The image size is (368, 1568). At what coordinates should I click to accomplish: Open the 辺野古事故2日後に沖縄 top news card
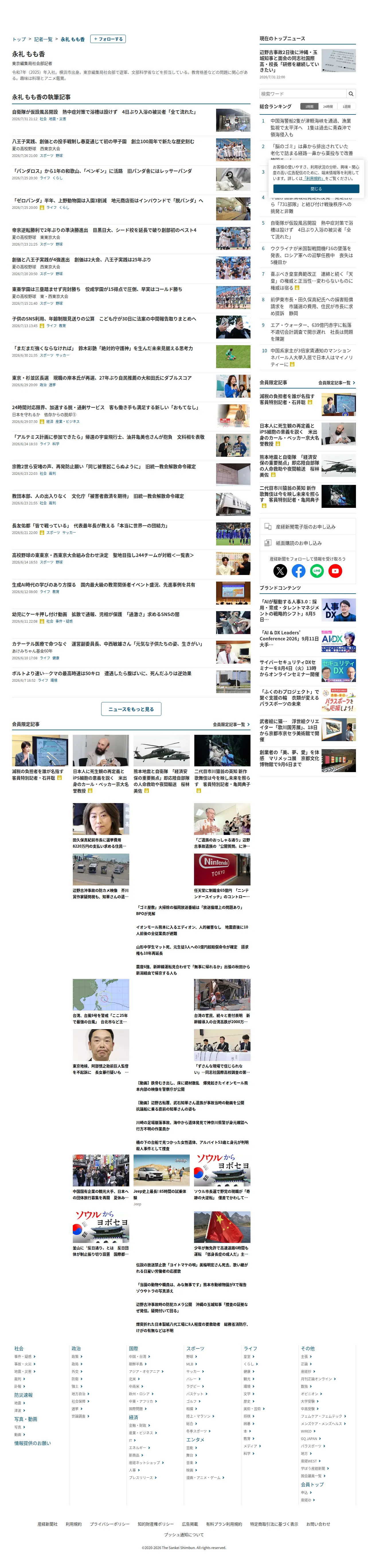click(308, 64)
